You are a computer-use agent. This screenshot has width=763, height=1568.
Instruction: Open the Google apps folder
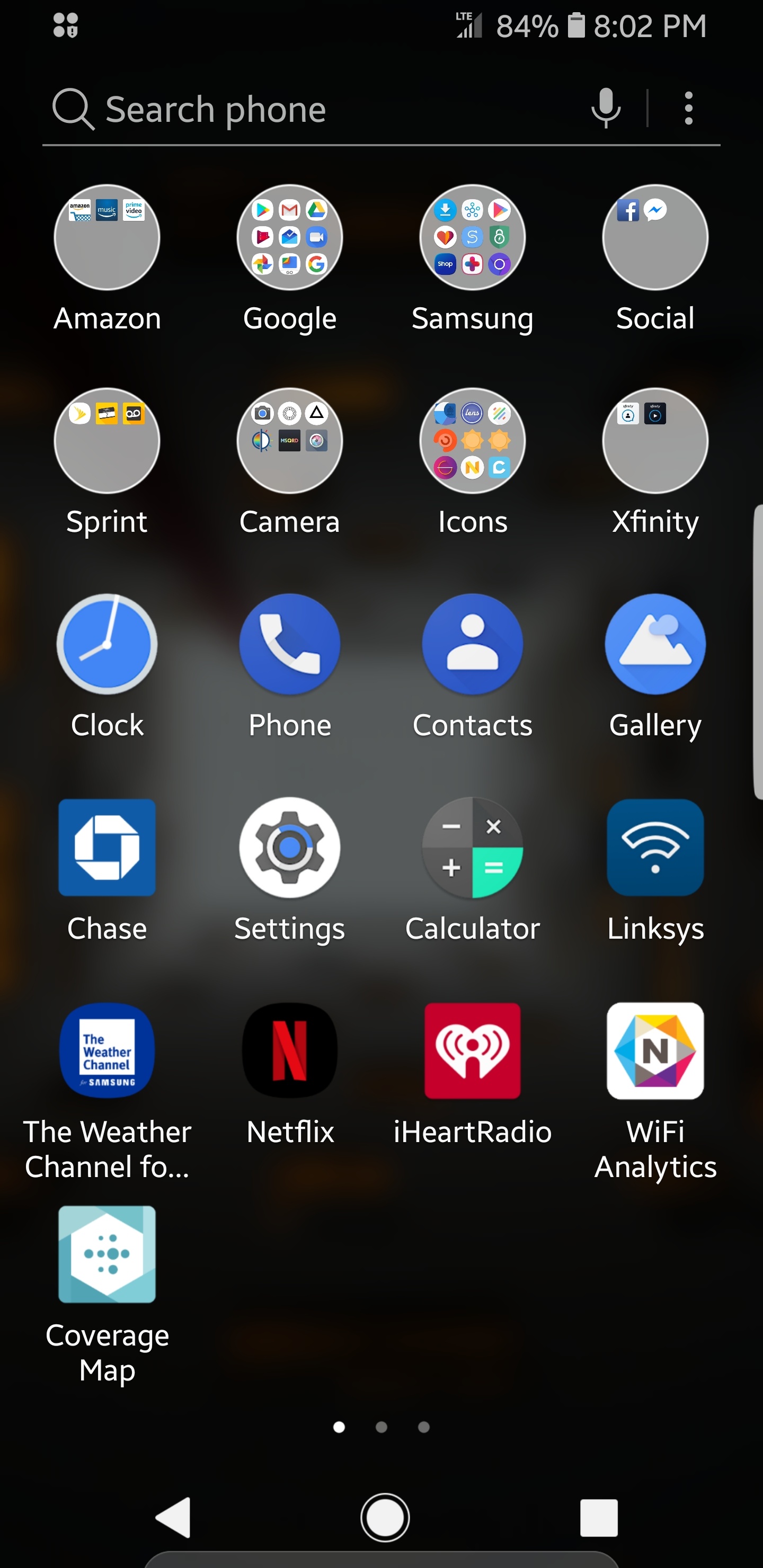290,238
